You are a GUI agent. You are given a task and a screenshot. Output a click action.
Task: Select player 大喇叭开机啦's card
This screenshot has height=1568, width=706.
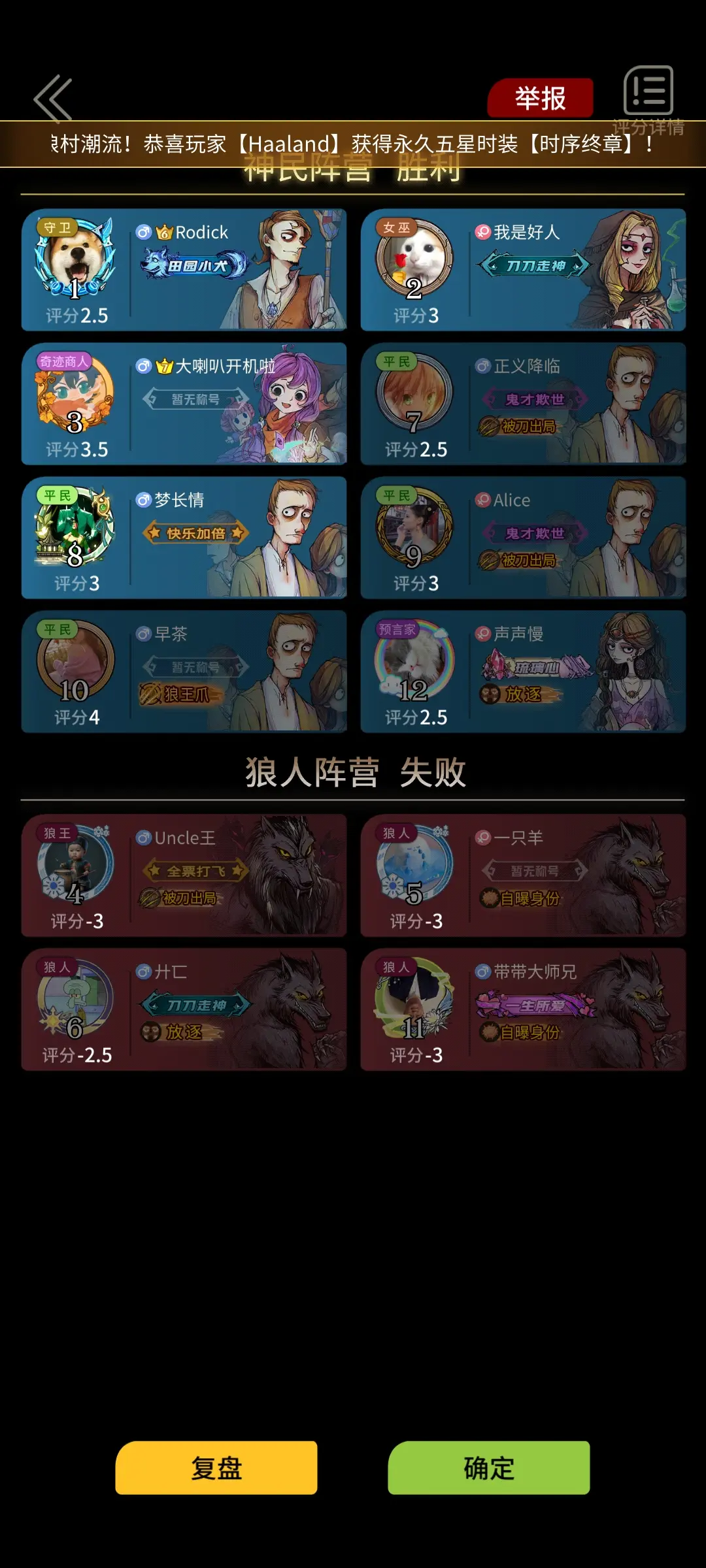click(184, 404)
